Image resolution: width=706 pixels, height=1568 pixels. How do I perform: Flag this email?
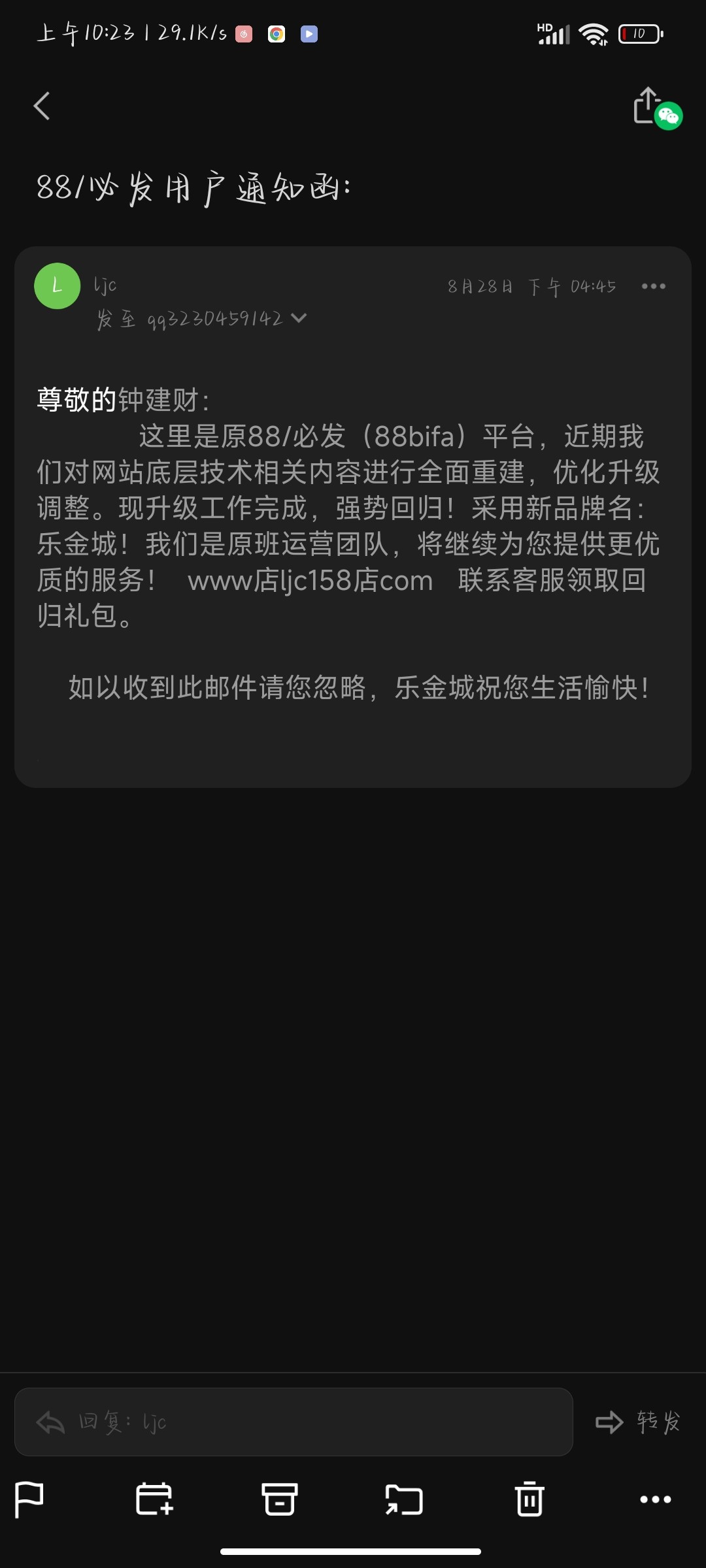pyautogui.click(x=29, y=1499)
